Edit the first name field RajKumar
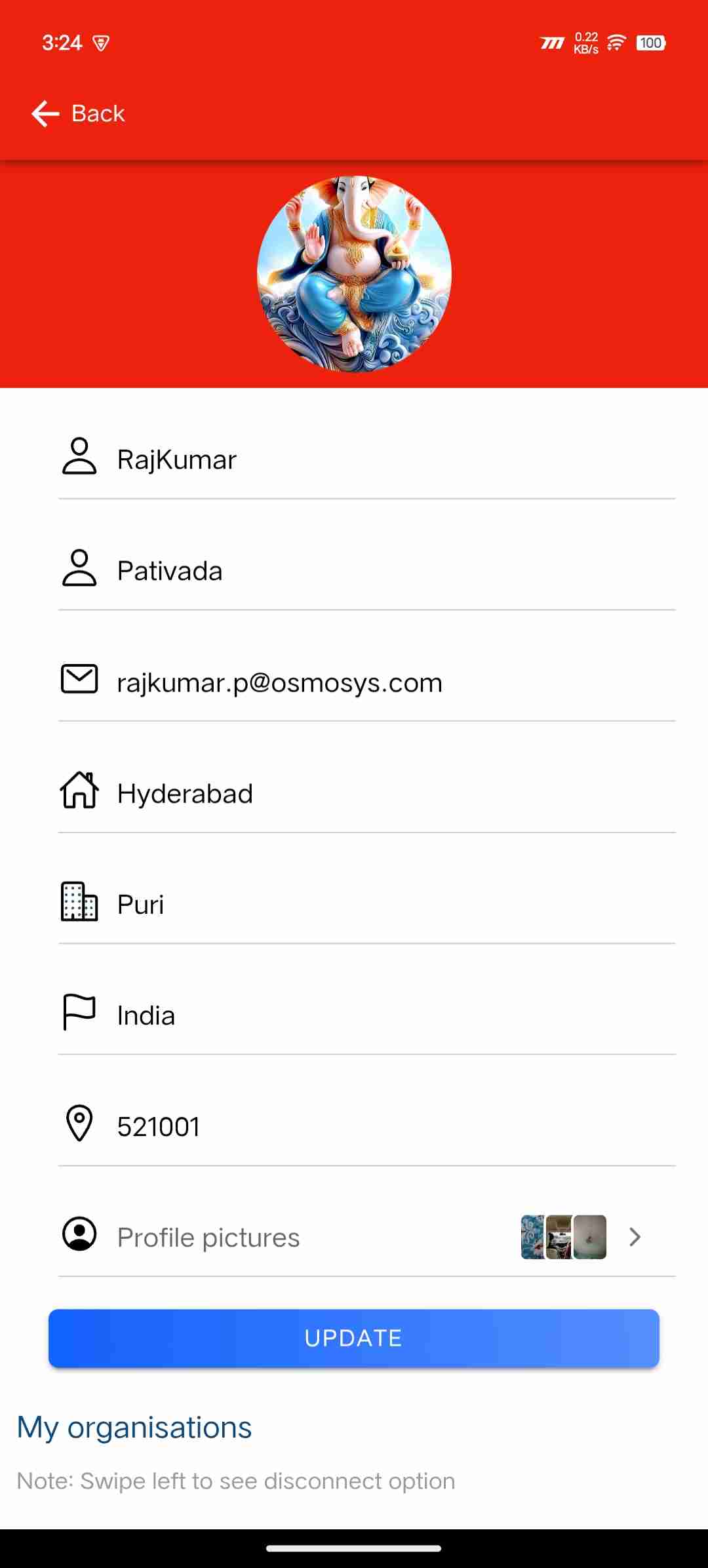This screenshot has width=708, height=1568. (393, 460)
